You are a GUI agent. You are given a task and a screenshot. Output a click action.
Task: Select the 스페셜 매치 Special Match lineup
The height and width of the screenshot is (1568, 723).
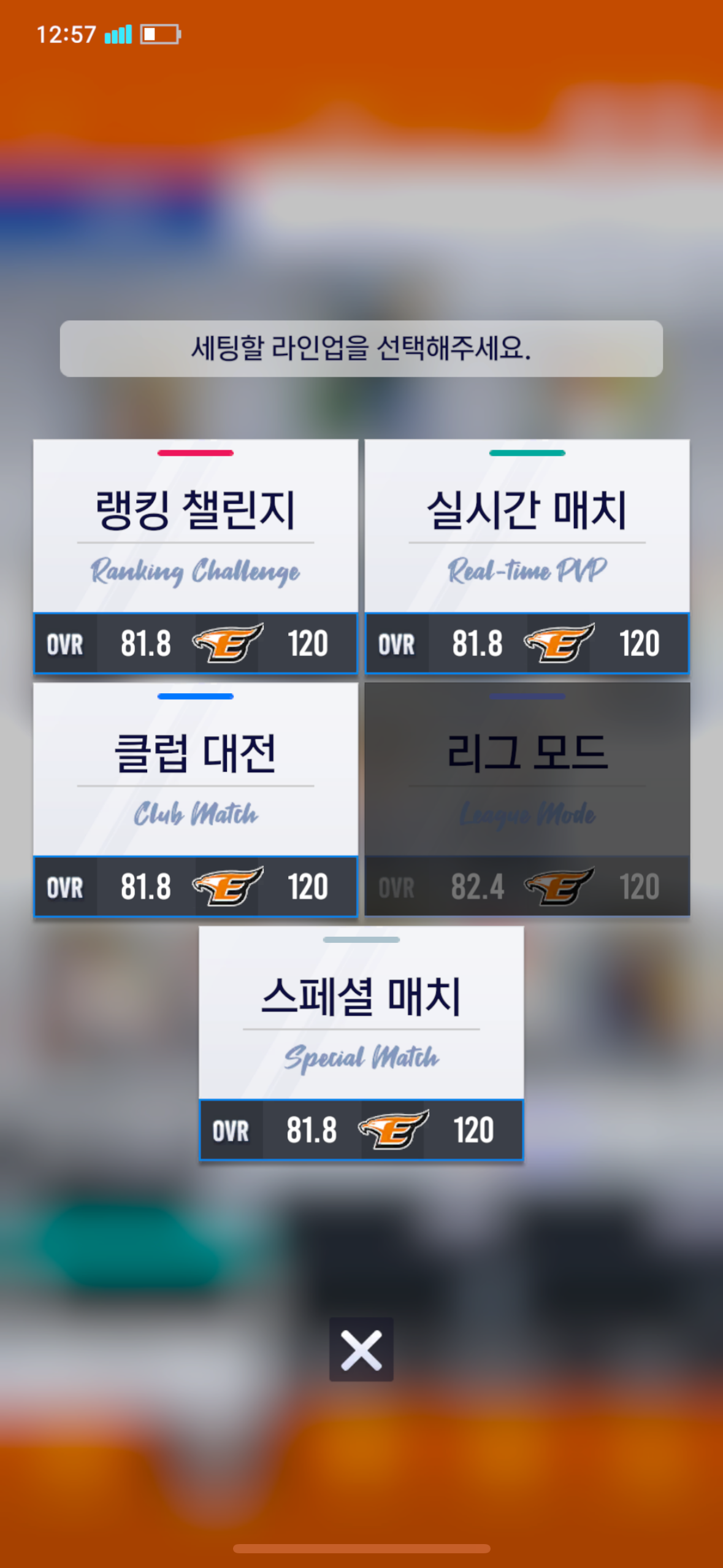pyautogui.click(x=361, y=1042)
